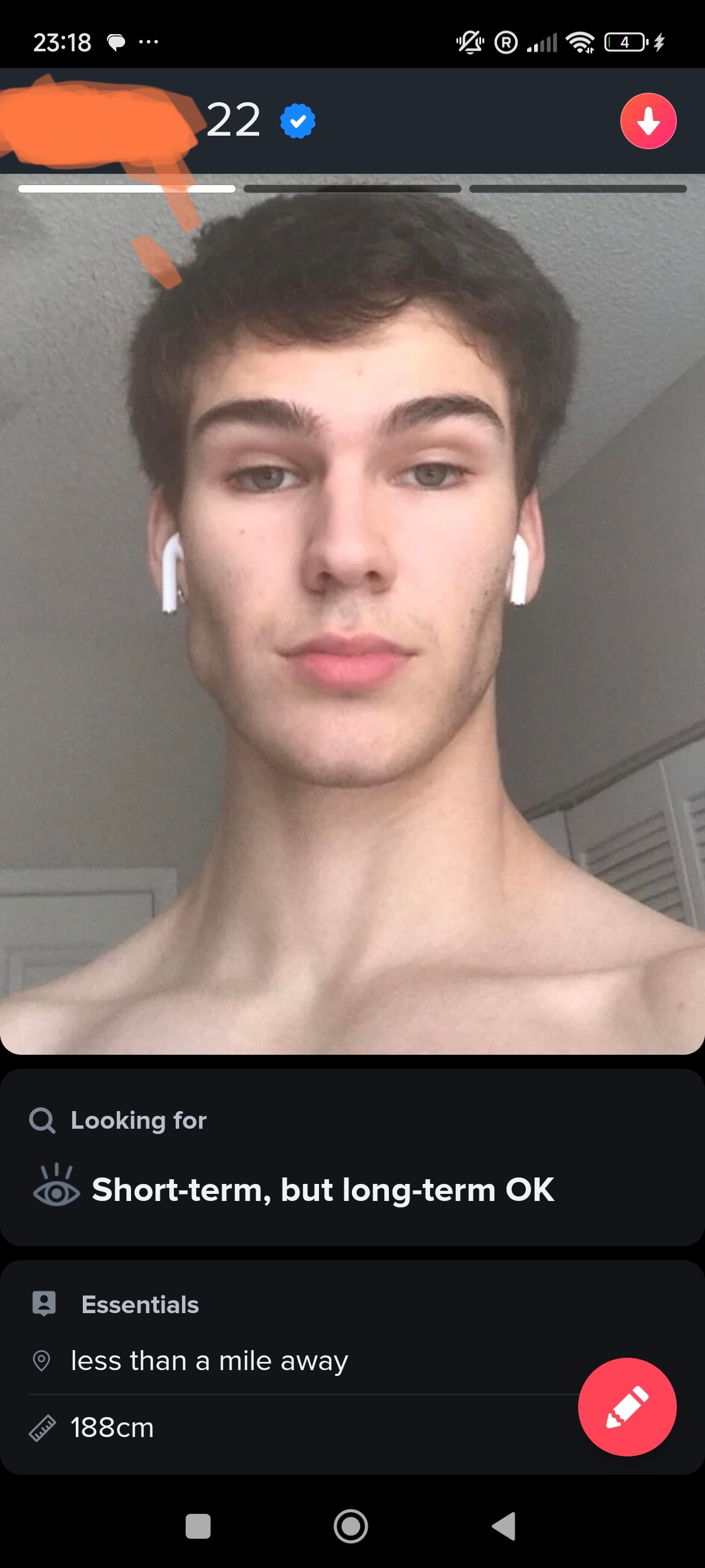This screenshot has width=705, height=1568.
Task: Select the less than a mile away text
Action: coord(209,1361)
